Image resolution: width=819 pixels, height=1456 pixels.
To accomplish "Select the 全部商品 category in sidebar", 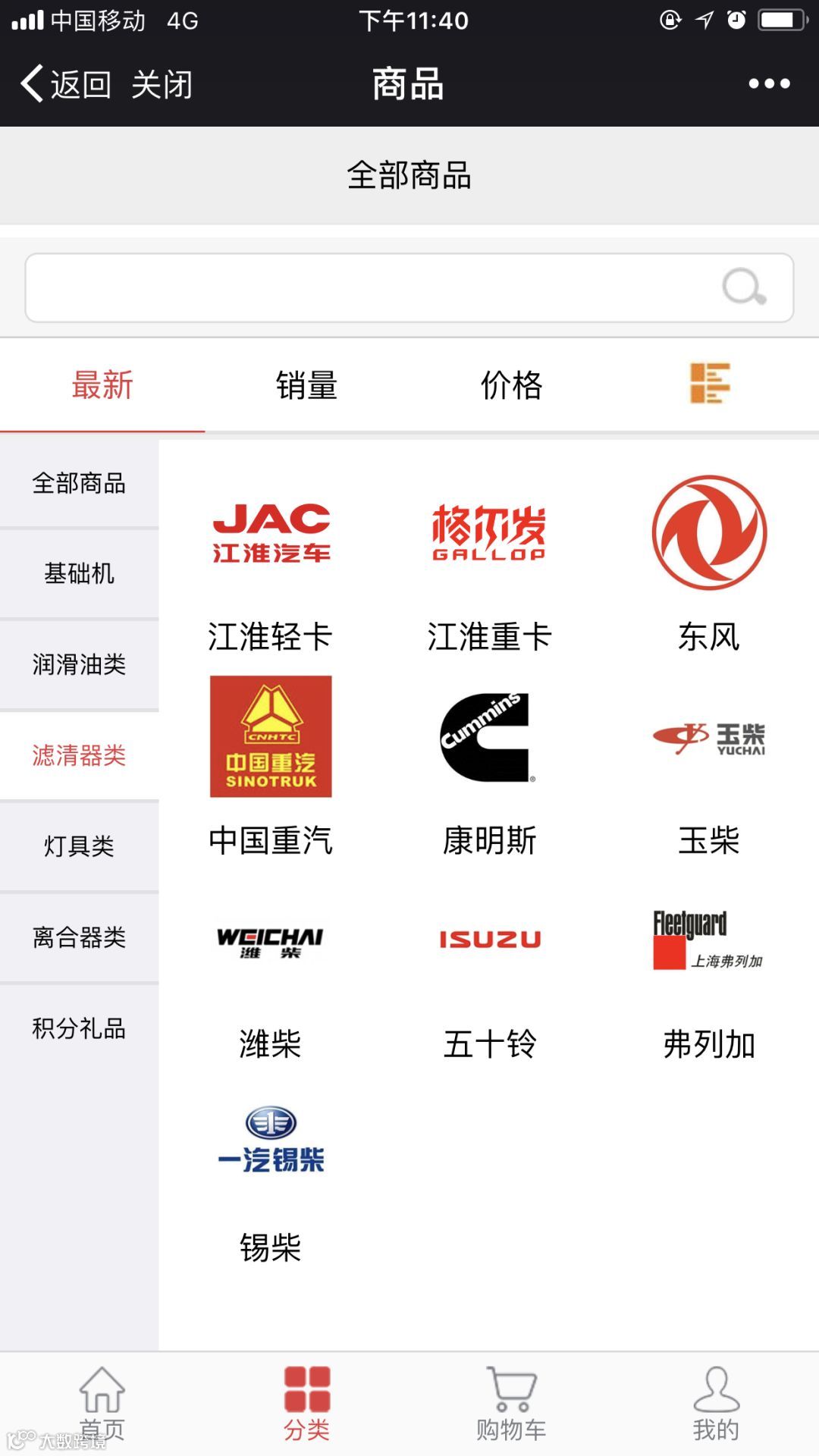I will (x=79, y=484).
